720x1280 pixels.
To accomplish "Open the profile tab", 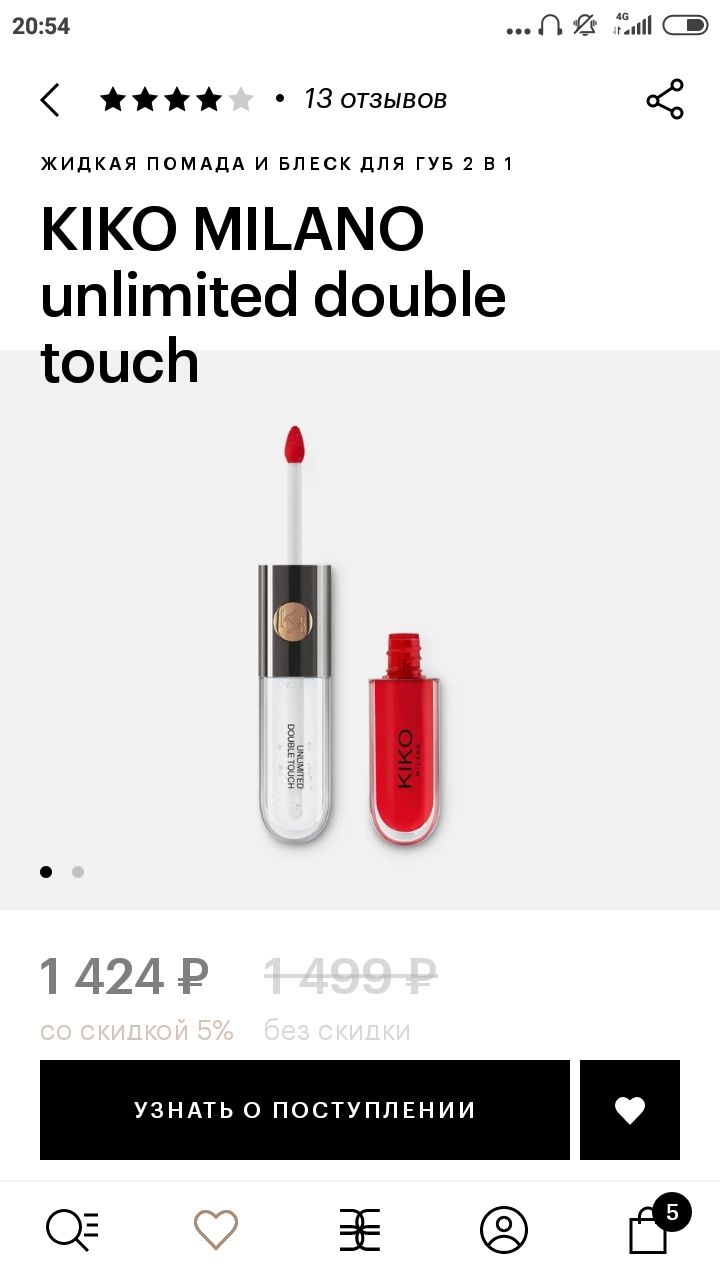I will 504,1230.
